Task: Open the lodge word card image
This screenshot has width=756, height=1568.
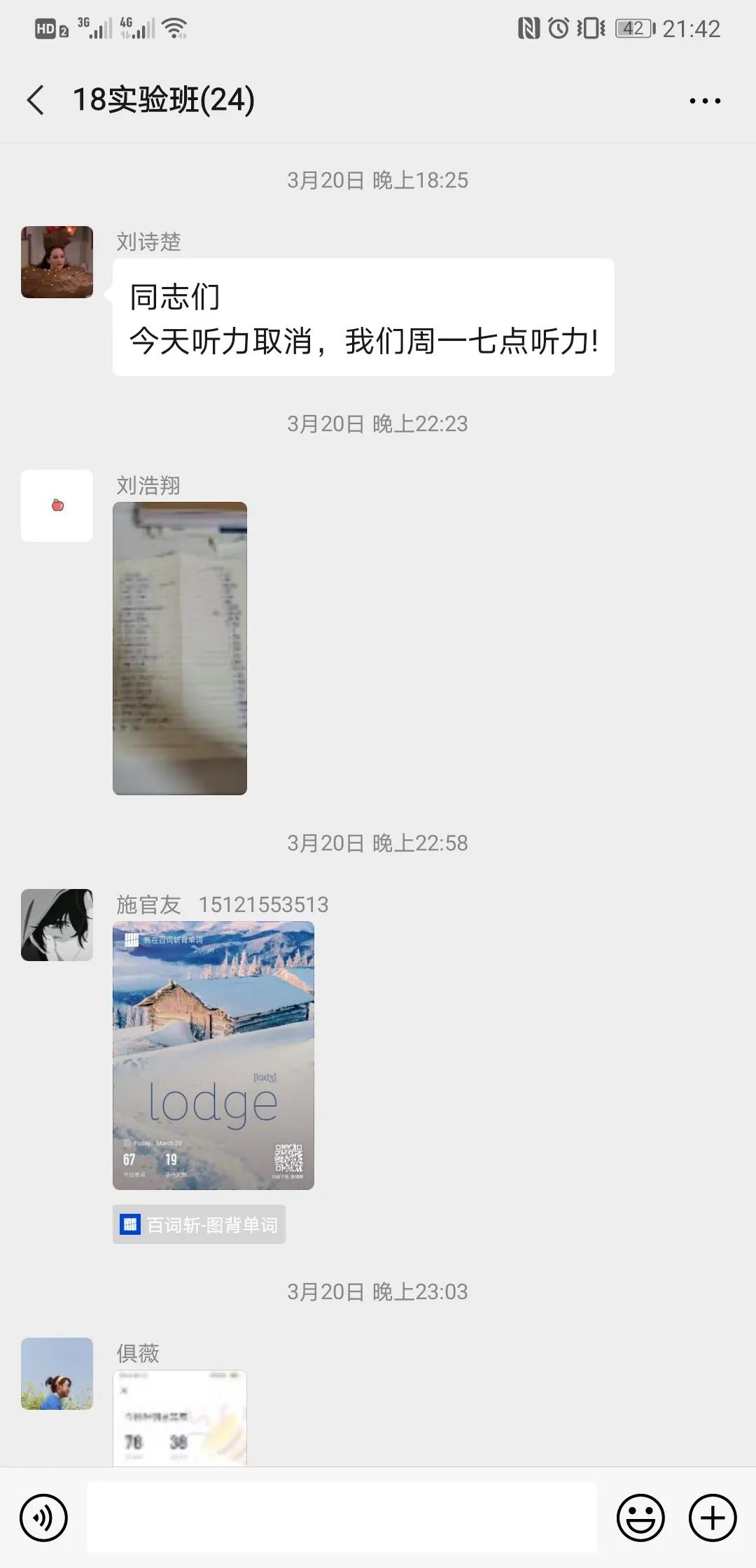Action: pyautogui.click(x=213, y=1056)
